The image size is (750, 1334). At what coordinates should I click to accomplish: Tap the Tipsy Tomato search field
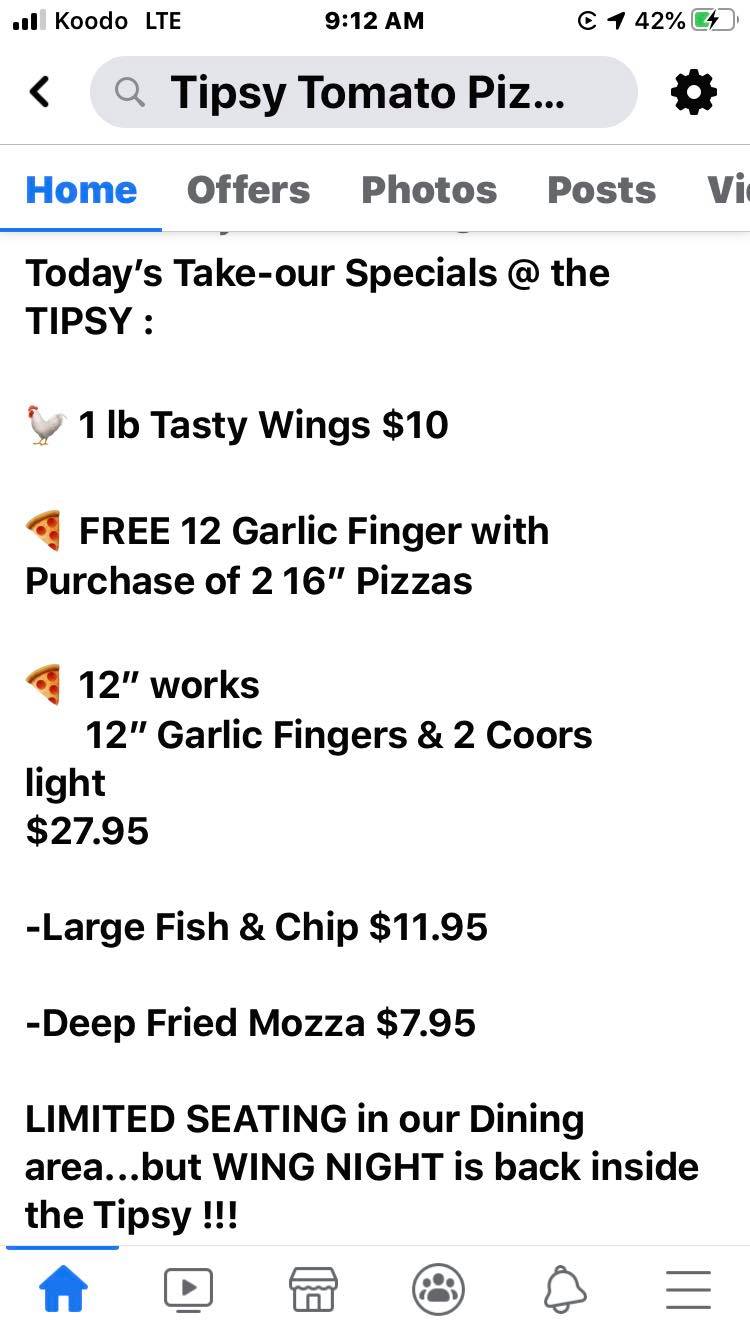(x=364, y=92)
